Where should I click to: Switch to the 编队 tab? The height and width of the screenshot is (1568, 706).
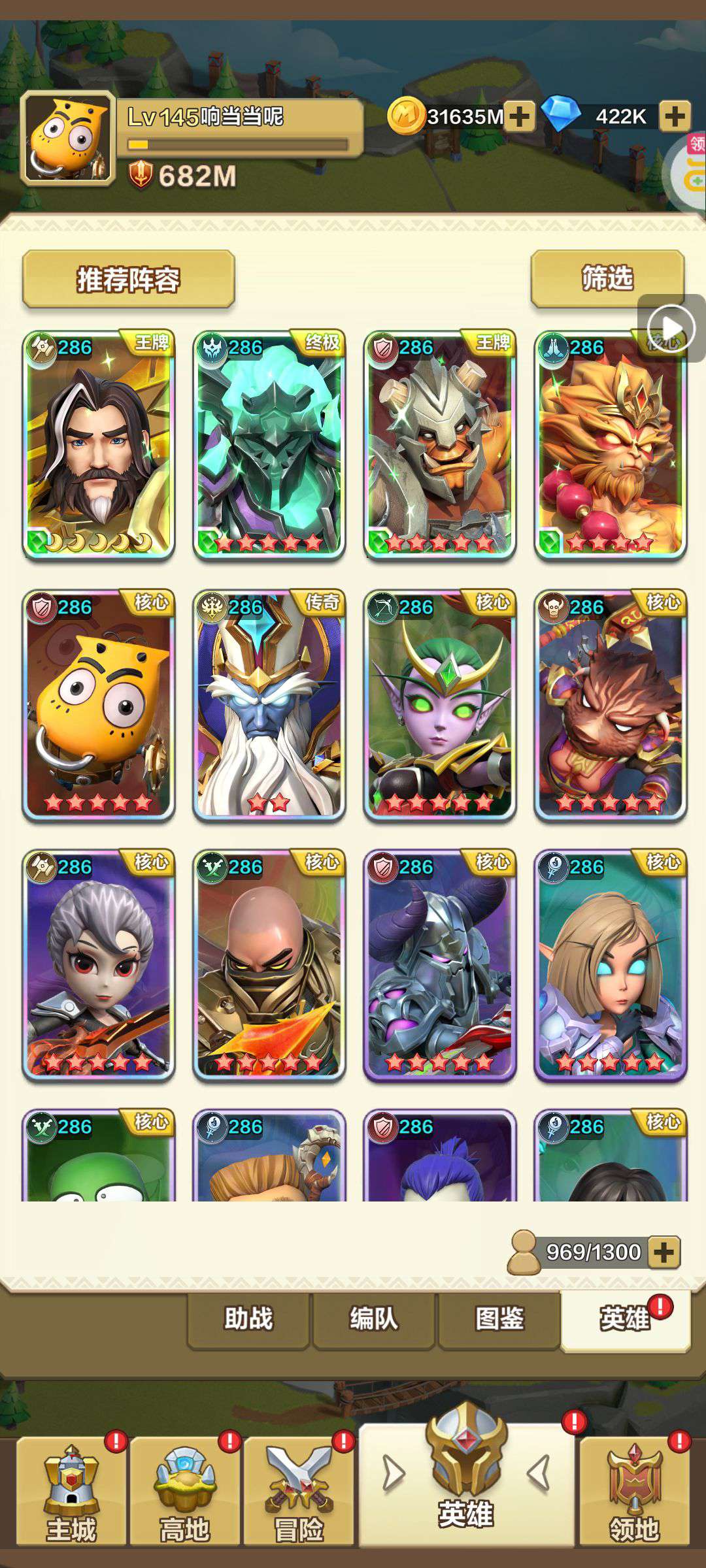pos(374,1319)
